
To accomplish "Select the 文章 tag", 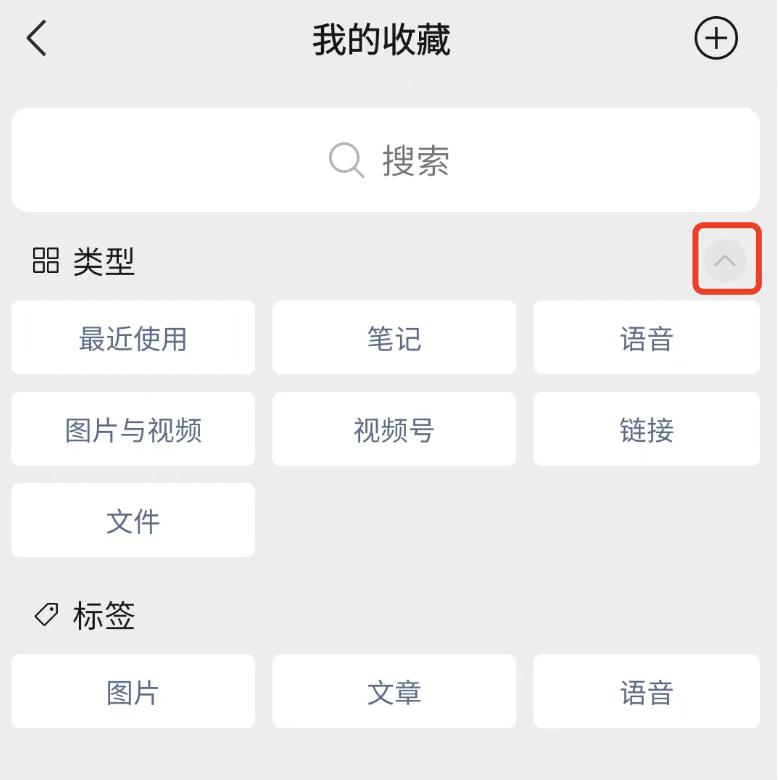I will [x=393, y=691].
